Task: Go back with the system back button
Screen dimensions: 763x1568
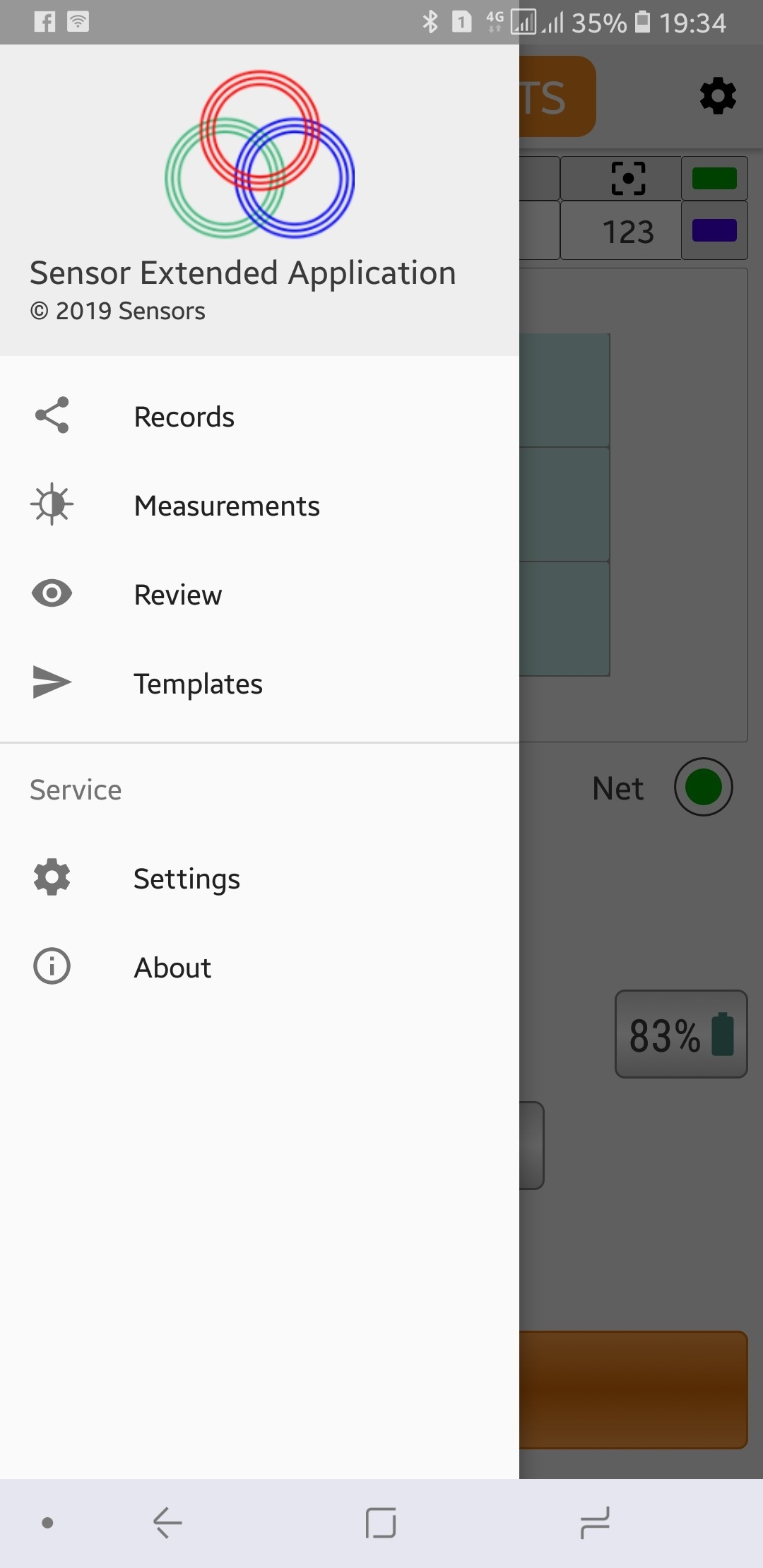Action: click(168, 1523)
